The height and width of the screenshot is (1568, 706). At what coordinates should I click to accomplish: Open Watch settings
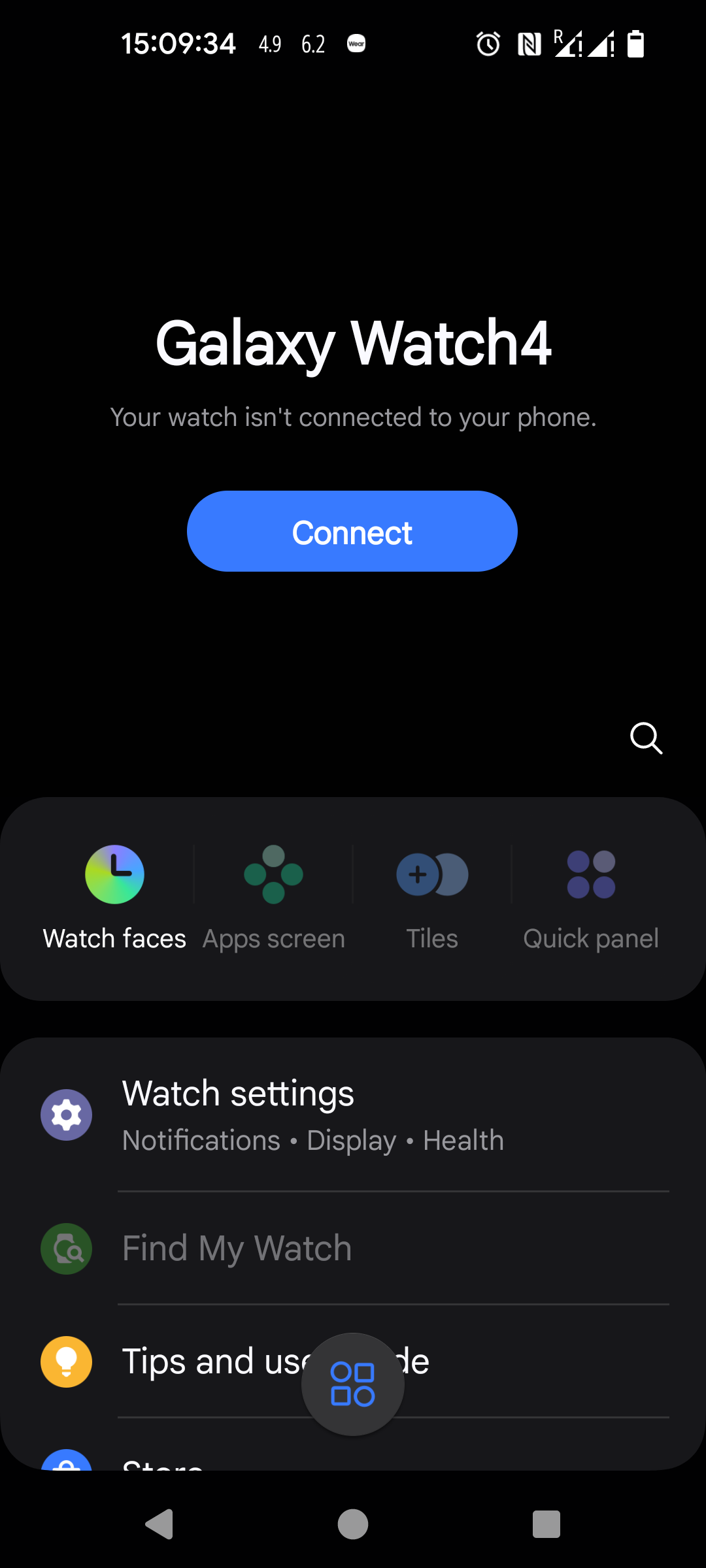pyautogui.click(x=353, y=1115)
